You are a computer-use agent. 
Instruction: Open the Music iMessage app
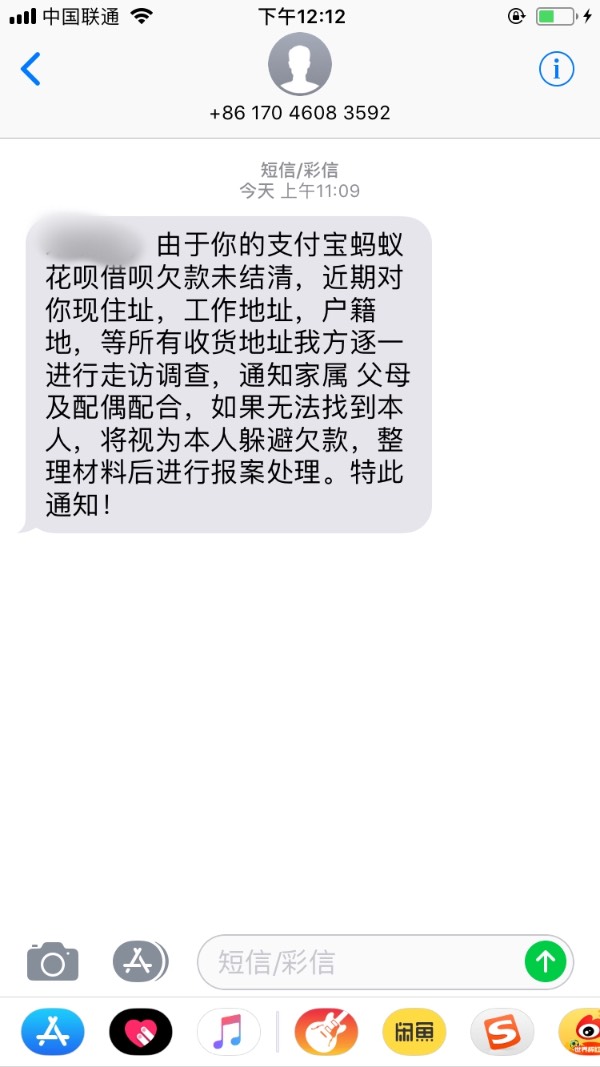[x=229, y=1032]
